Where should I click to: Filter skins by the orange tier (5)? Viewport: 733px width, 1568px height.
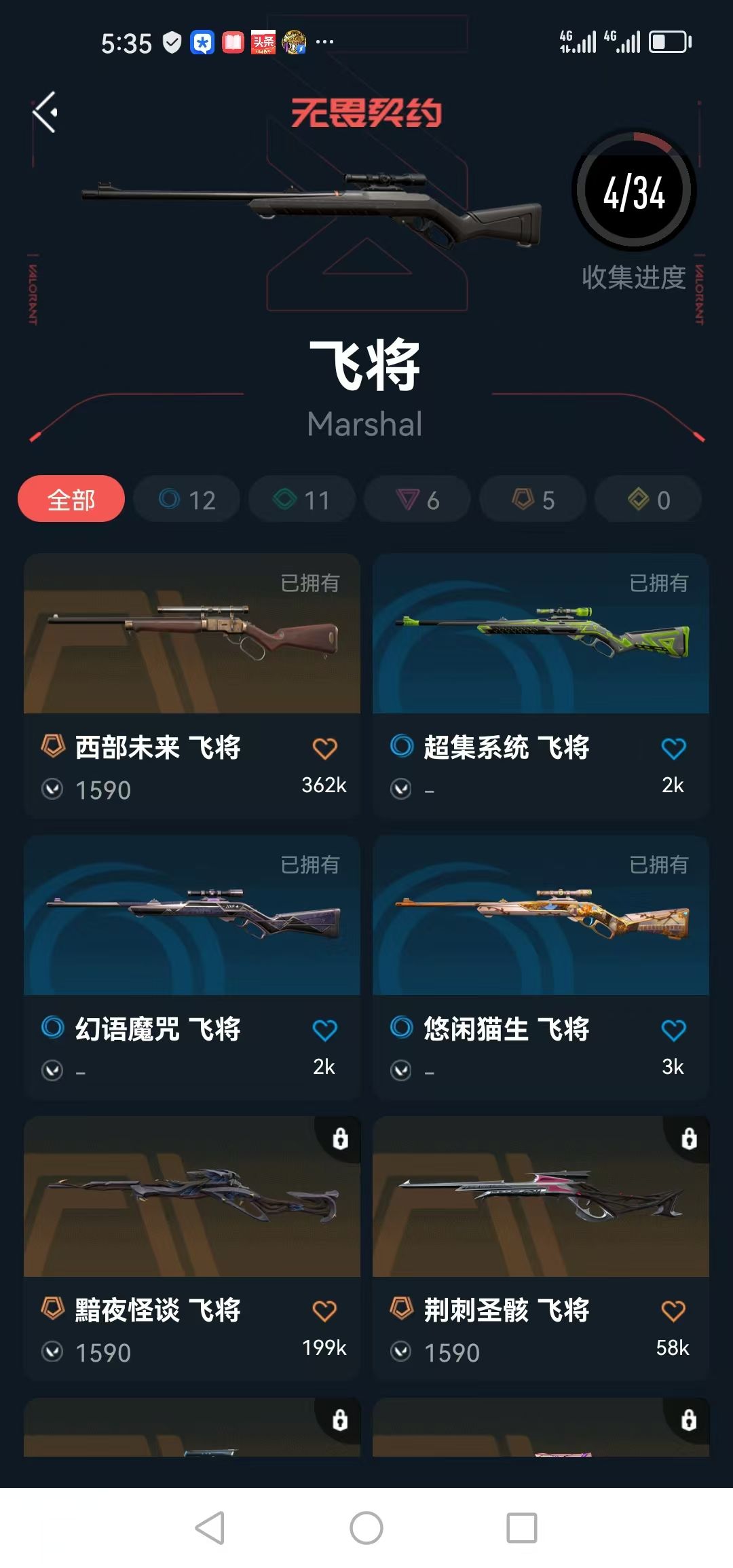[x=533, y=499]
